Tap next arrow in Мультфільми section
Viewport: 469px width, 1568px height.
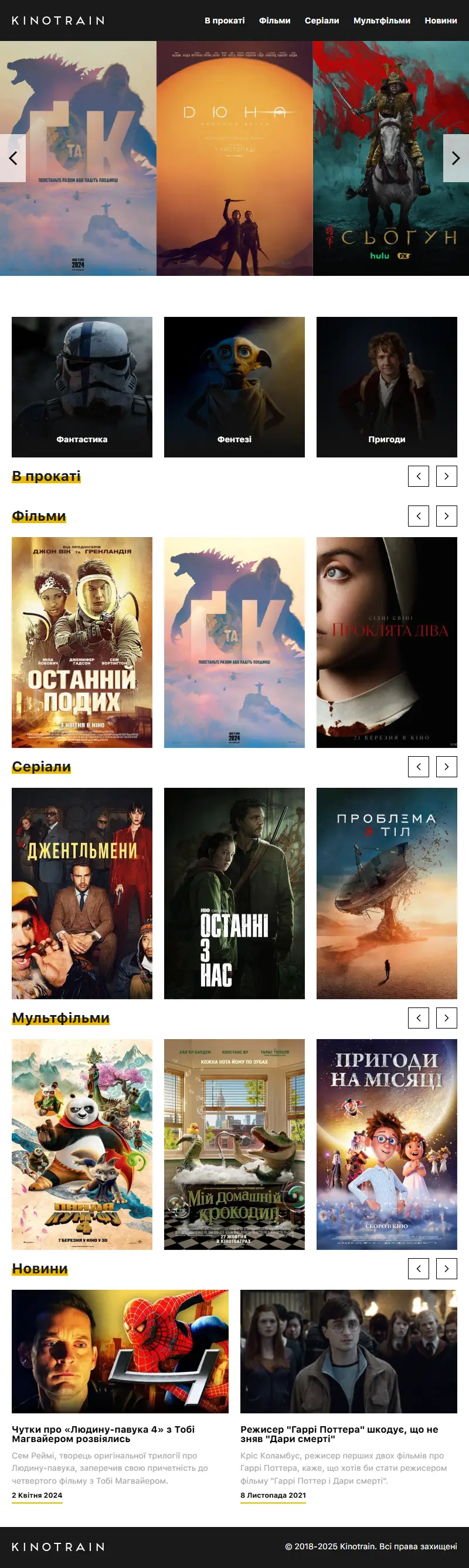(x=447, y=1018)
